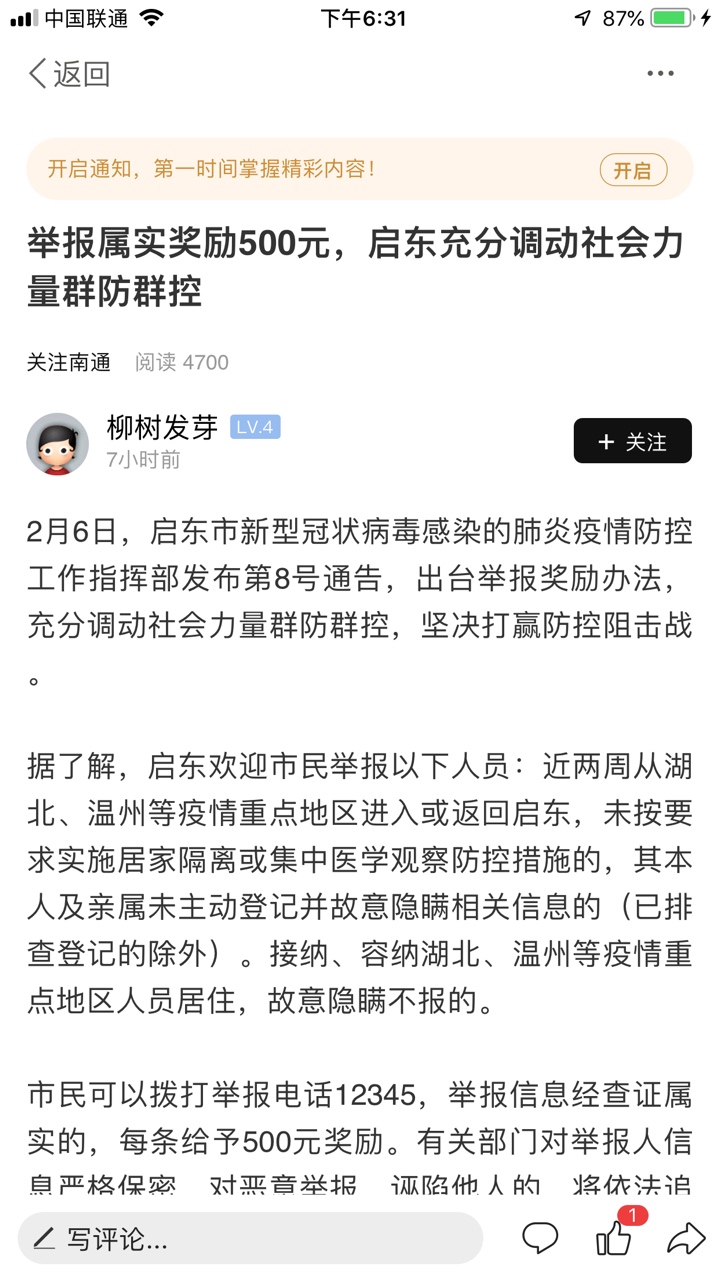This screenshot has width=720, height=1280.
Task: Share this article via arrow icon
Action: pyautogui.click(x=686, y=1239)
